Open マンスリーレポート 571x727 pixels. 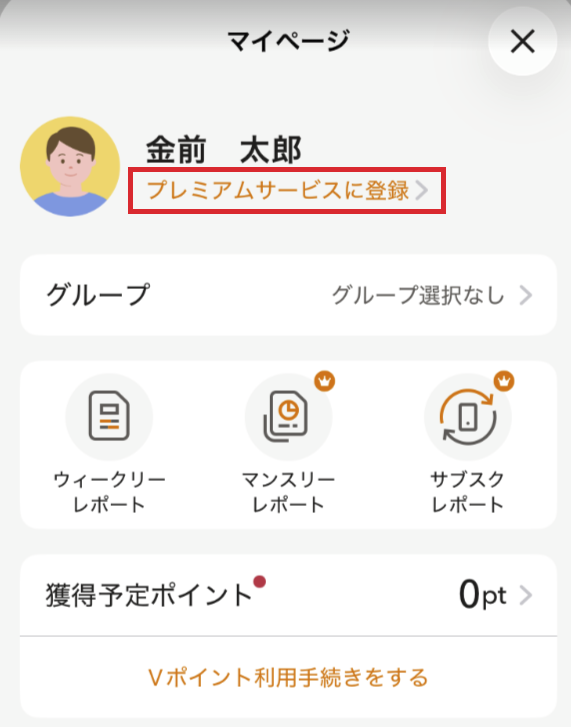pos(288,444)
